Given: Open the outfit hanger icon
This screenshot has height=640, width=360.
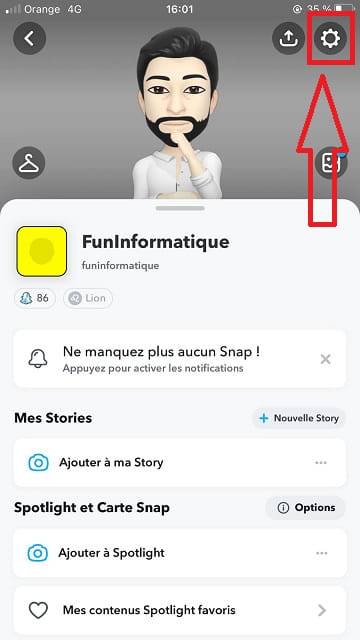Looking at the screenshot, I should pos(29,163).
